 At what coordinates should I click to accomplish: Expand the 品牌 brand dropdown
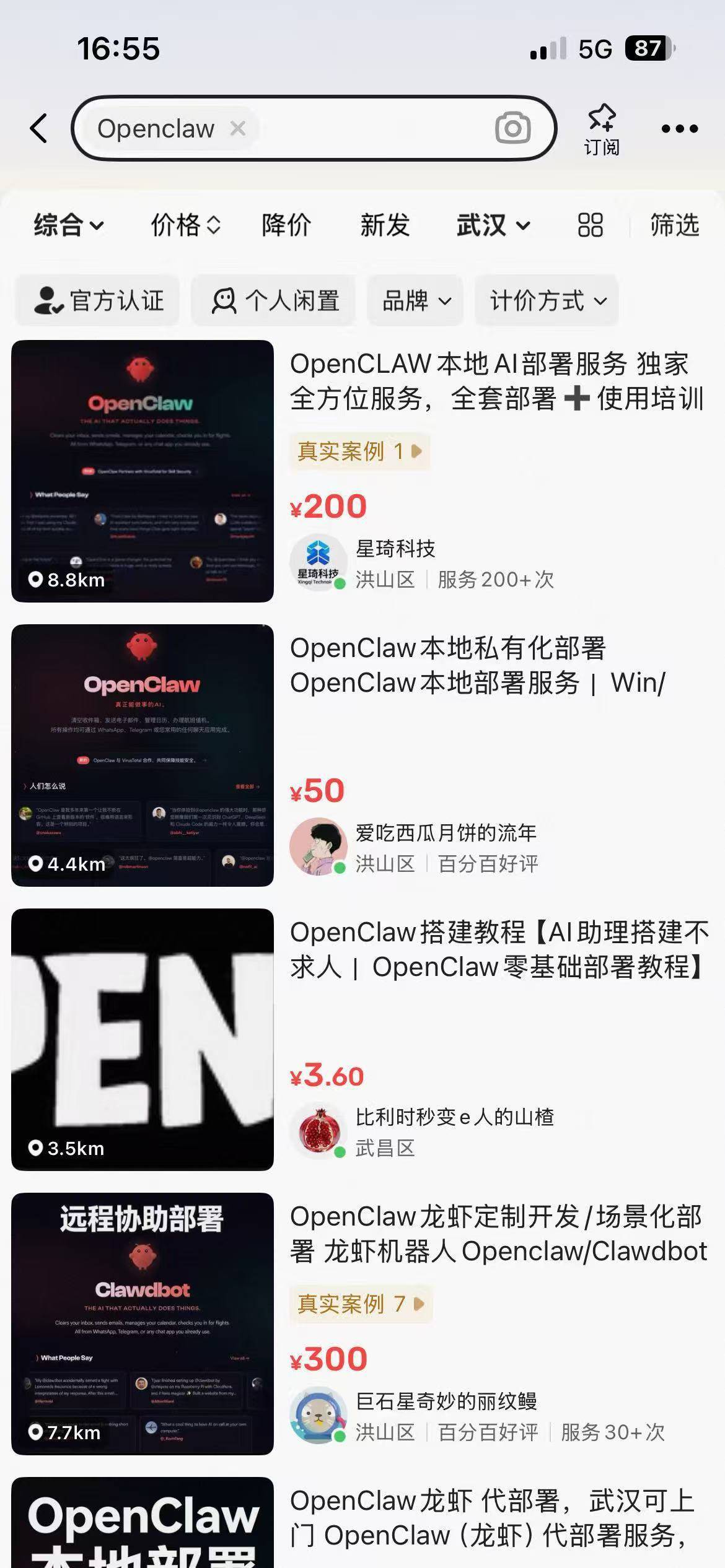[415, 301]
